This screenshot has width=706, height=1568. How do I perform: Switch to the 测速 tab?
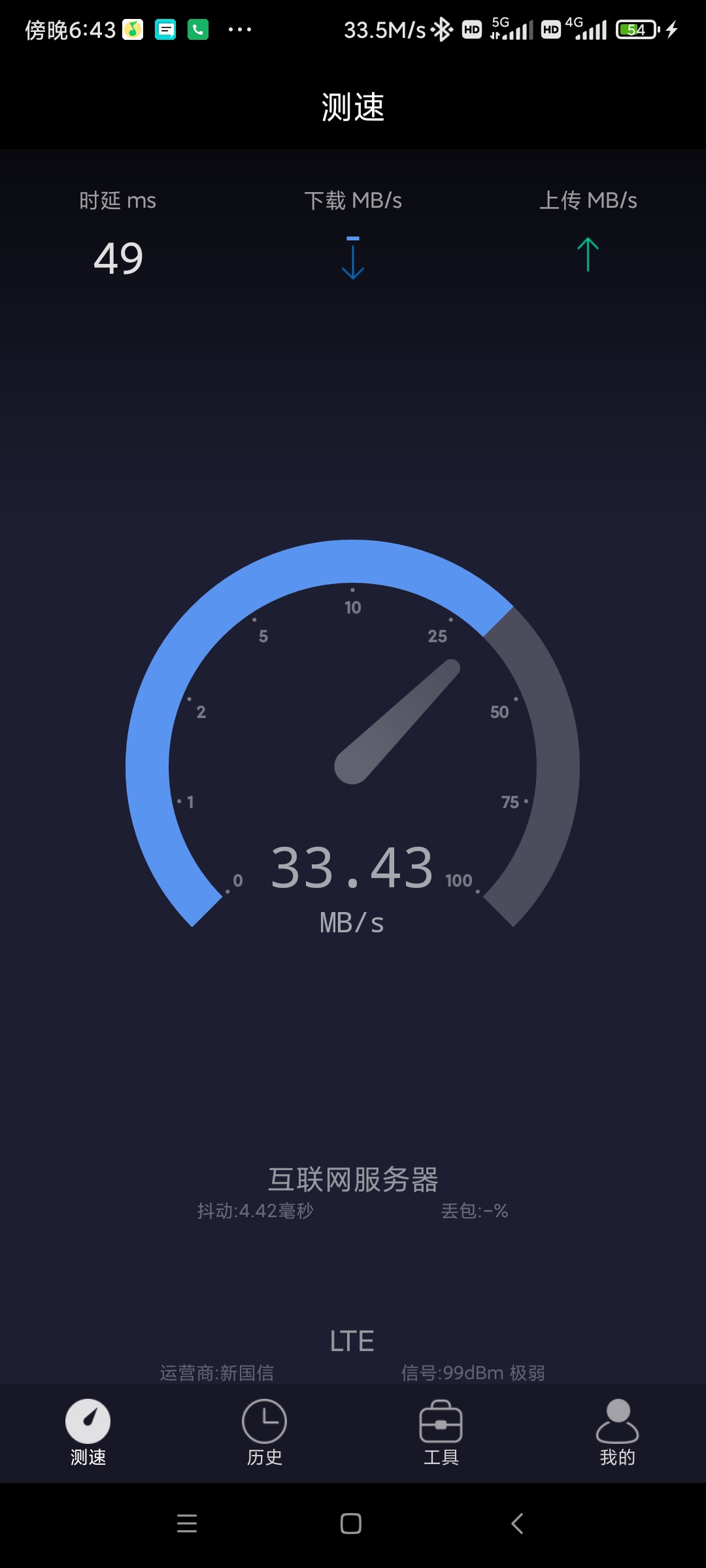click(x=88, y=1431)
